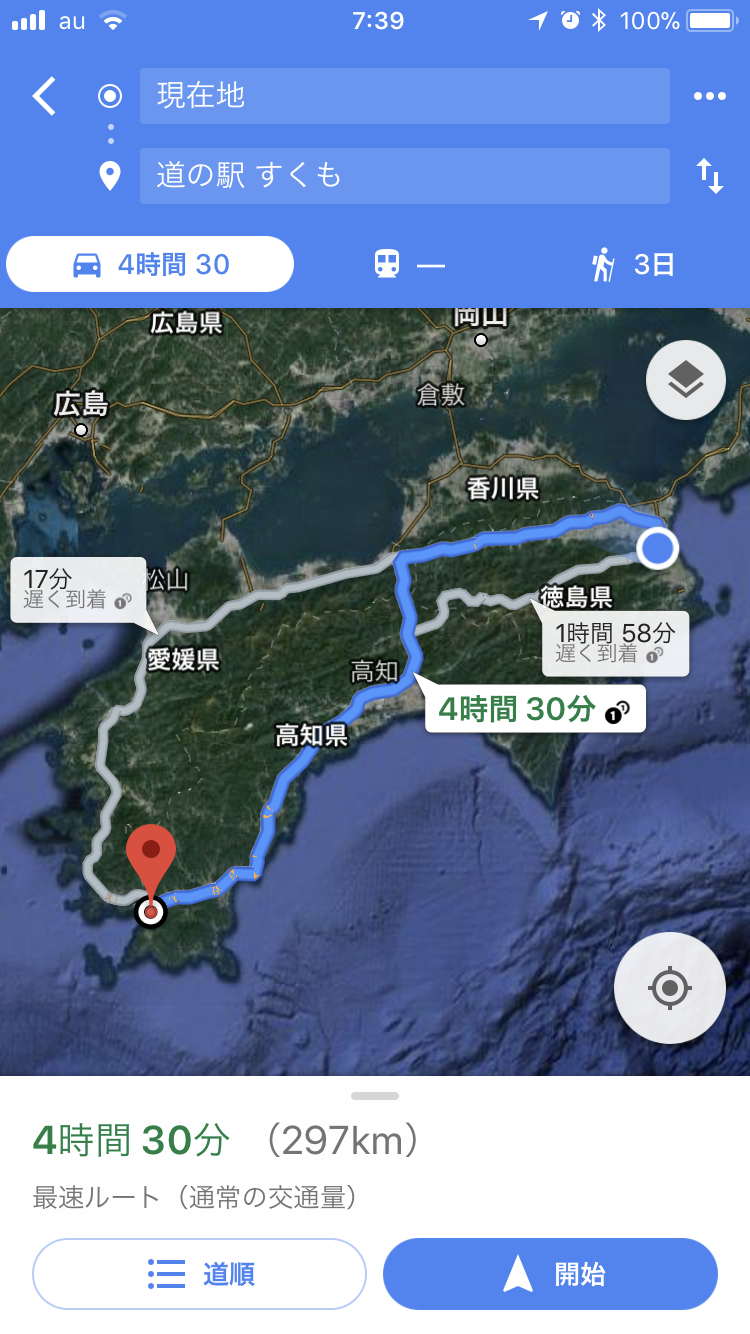Open the 道順 directions list
Viewport: 750px width, 1334px height.
coord(200,1274)
